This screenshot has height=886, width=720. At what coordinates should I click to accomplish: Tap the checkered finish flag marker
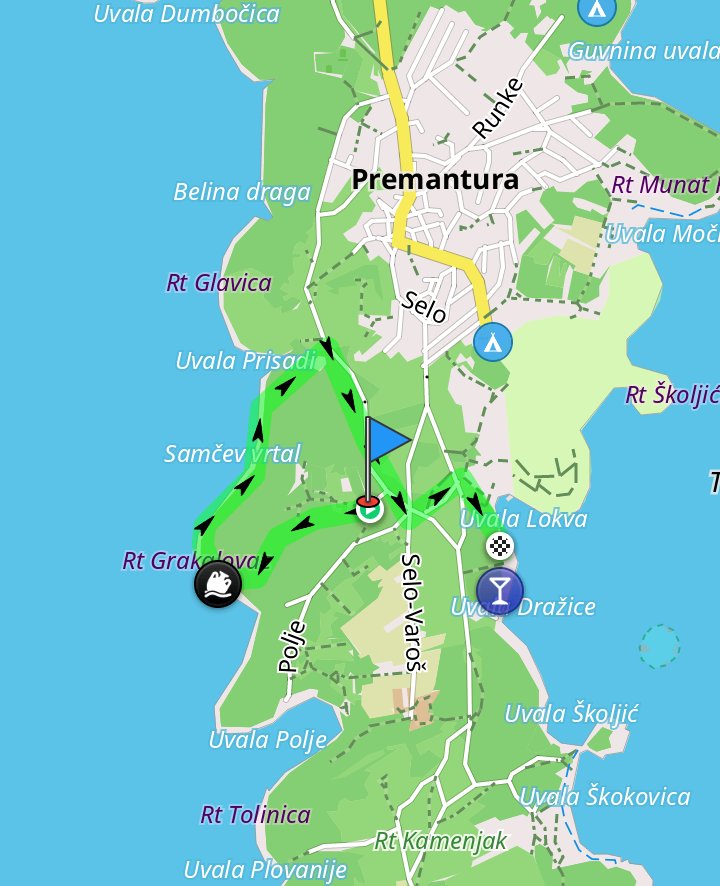point(500,546)
